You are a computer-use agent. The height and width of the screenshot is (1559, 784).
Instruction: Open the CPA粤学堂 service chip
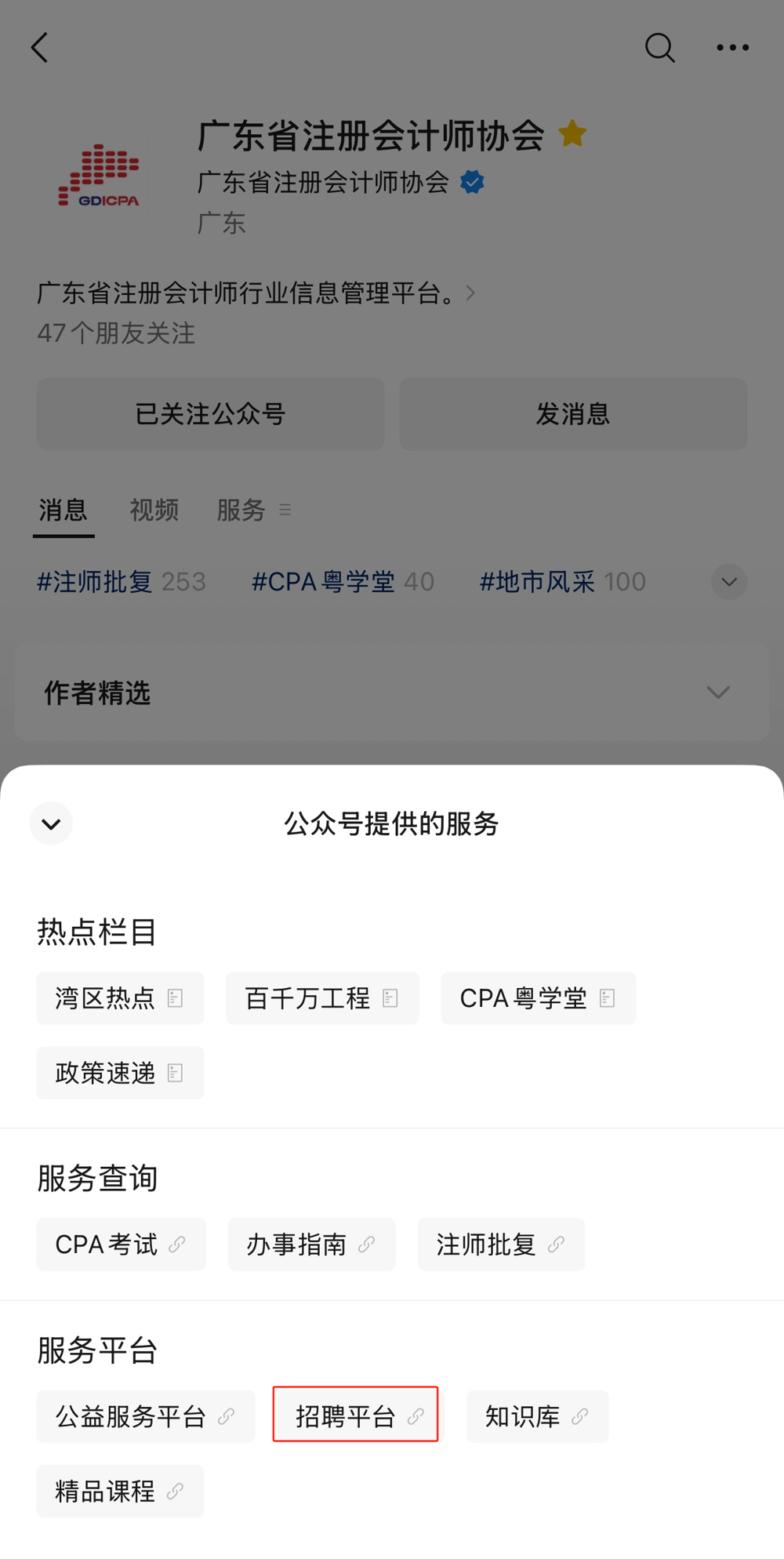click(x=538, y=998)
